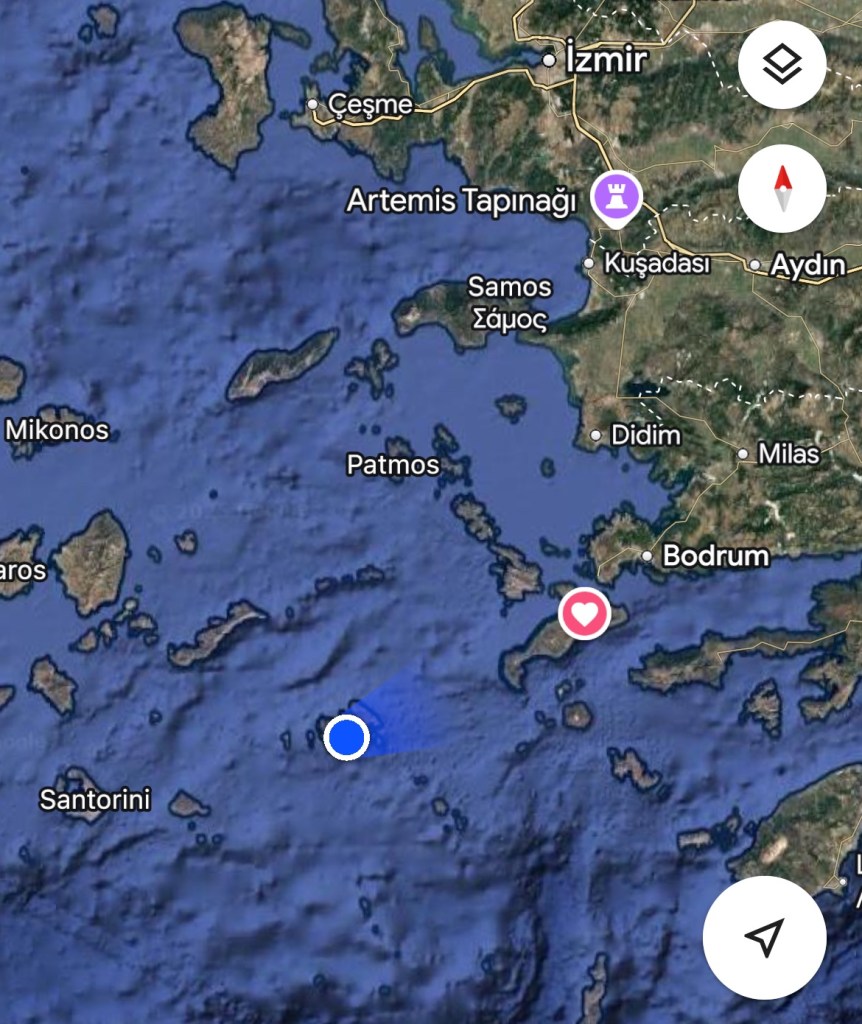The width and height of the screenshot is (862, 1024).
Task: Open the saved heart pin near Bodrum
Action: 585,613
